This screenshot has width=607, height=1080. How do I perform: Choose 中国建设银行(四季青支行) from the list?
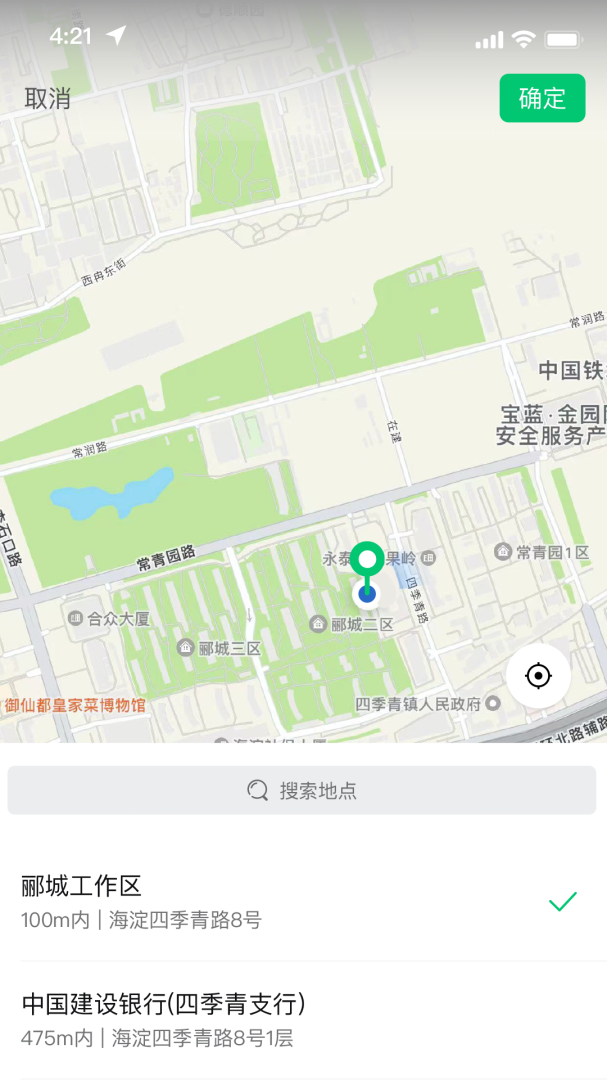point(300,1019)
